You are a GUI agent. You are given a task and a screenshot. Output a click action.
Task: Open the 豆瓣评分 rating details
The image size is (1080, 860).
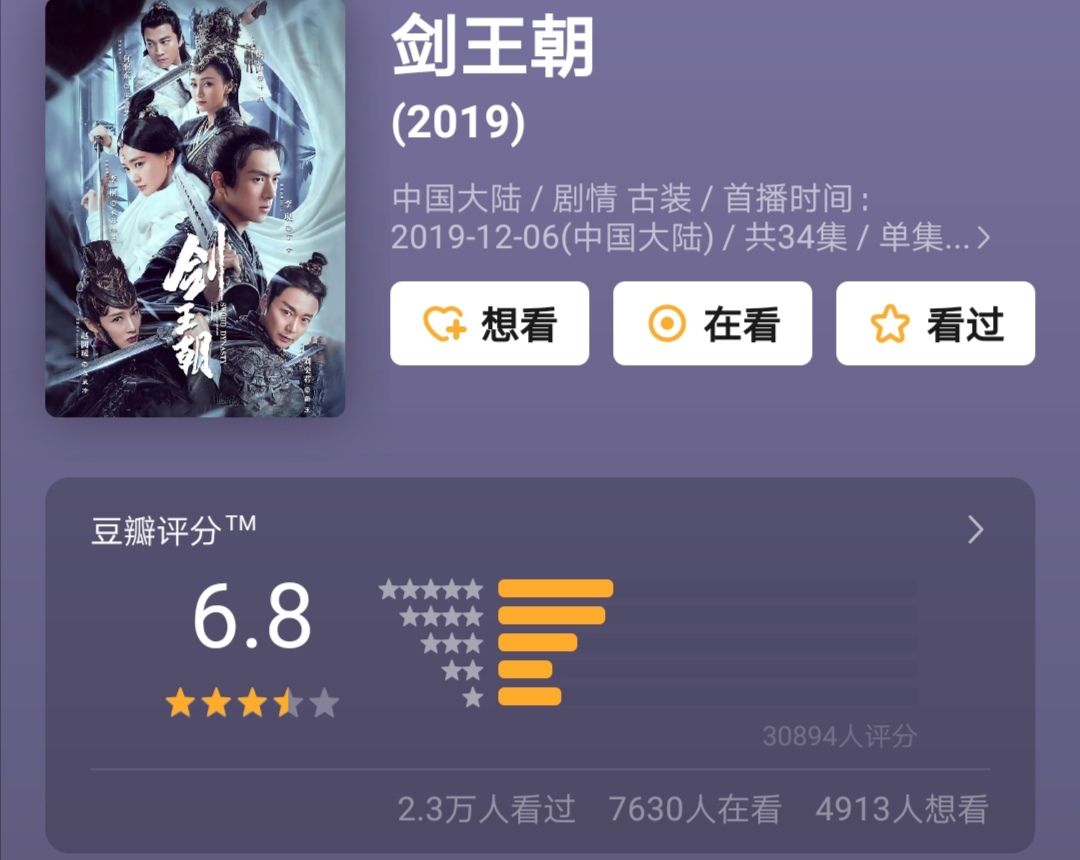(x=976, y=530)
